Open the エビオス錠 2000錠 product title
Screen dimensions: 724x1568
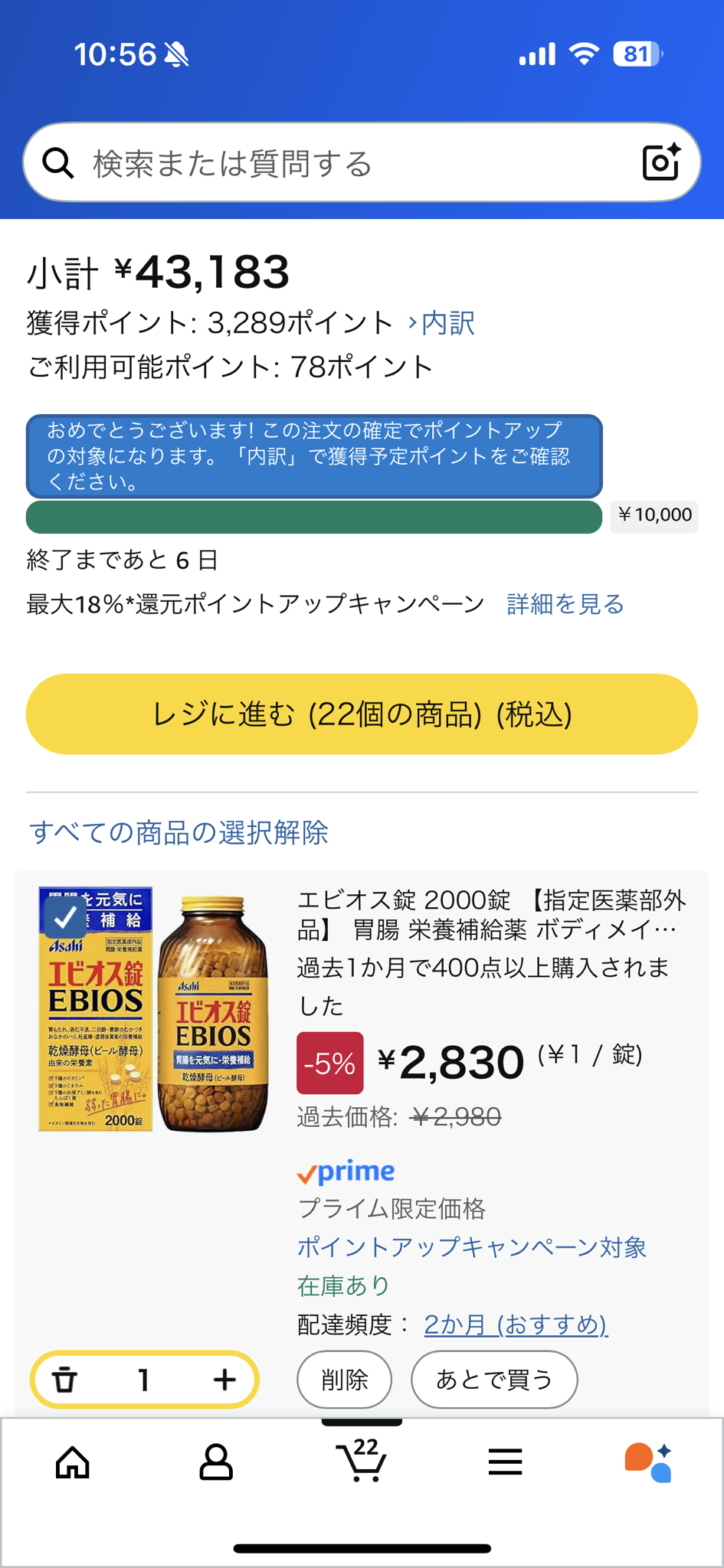point(490,915)
